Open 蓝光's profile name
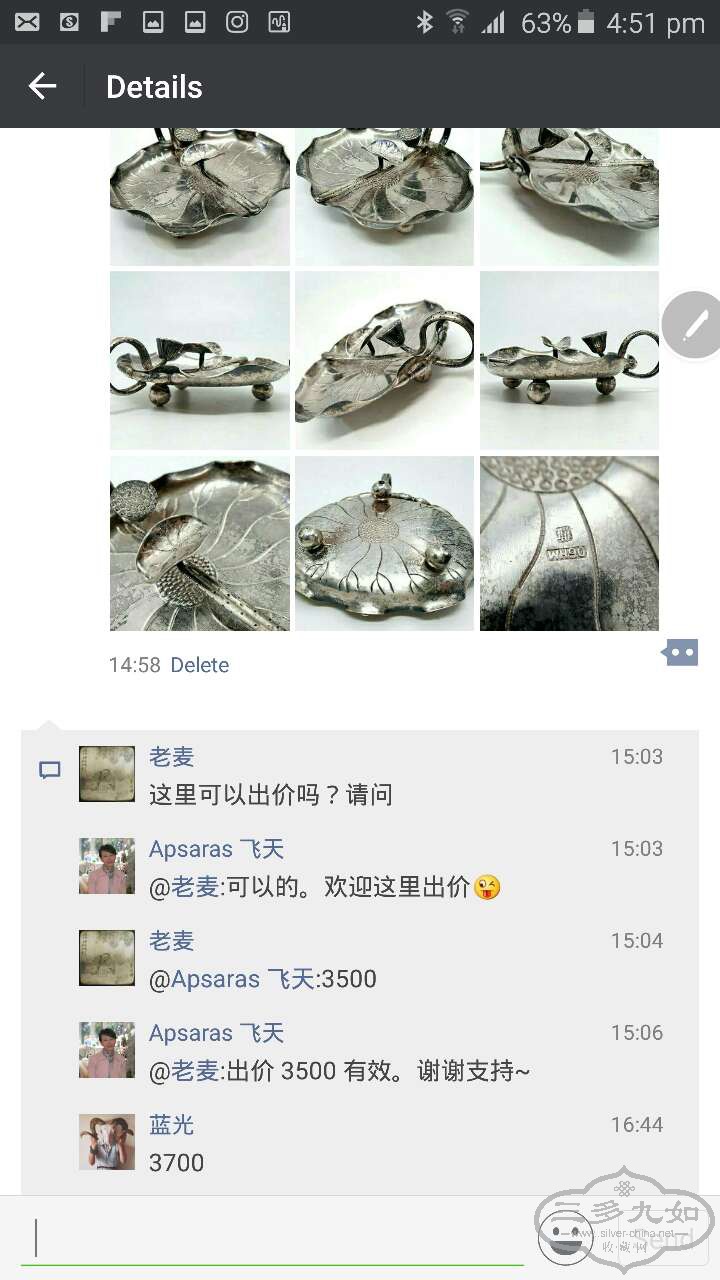The width and height of the screenshot is (720, 1280). (x=171, y=1125)
